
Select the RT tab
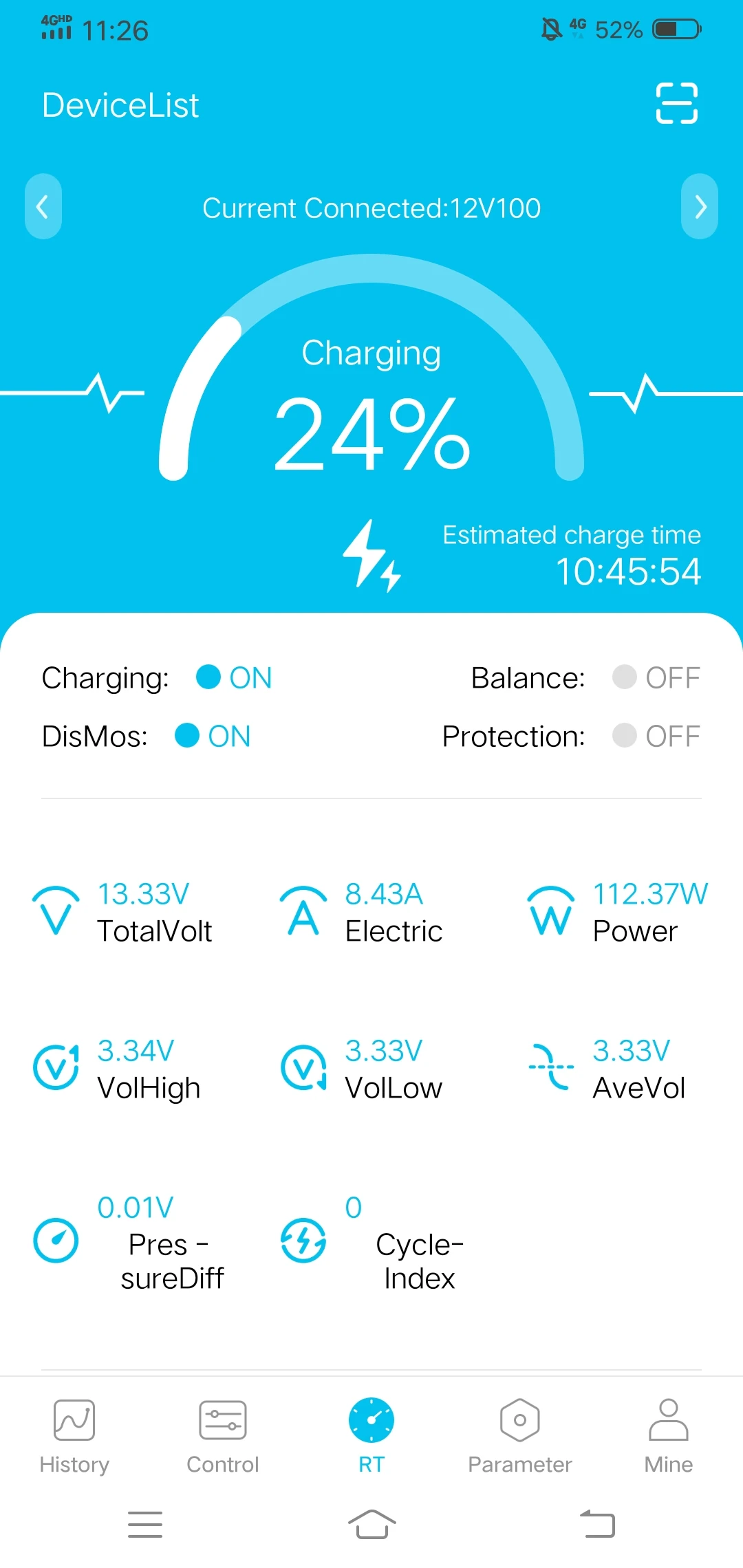point(371,1437)
